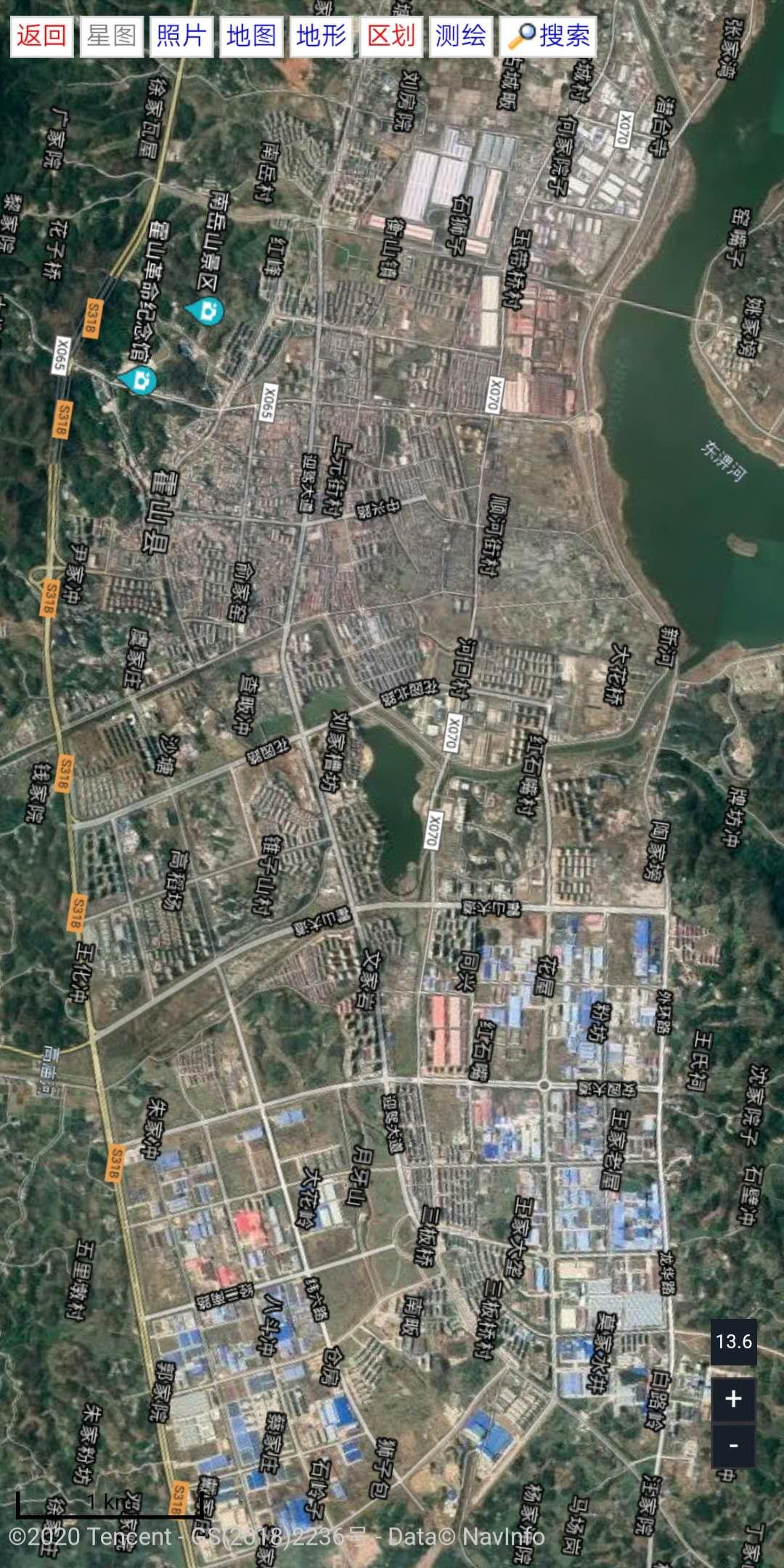The height and width of the screenshot is (1568, 784).
Task: Show 区划 administrative divisions
Action: [391, 36]
